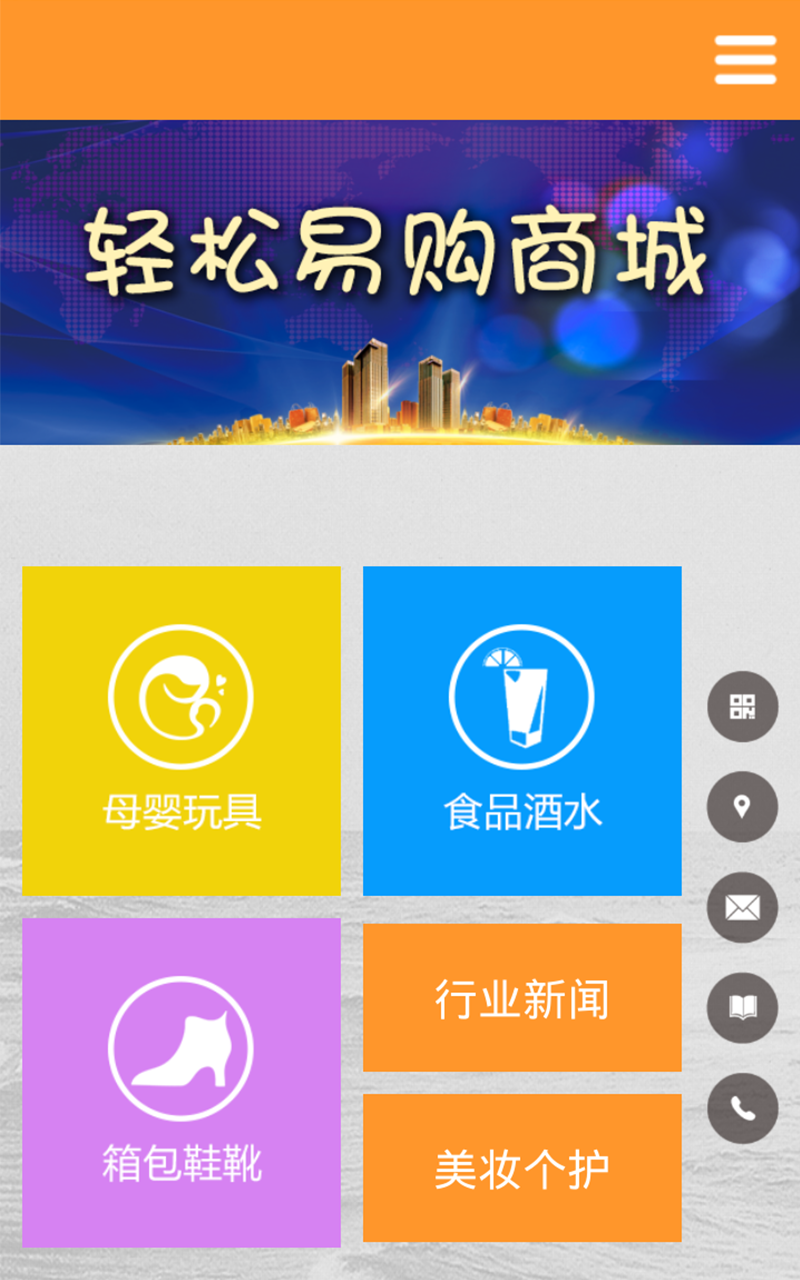Open the hamburger menu

coord(745,60)
